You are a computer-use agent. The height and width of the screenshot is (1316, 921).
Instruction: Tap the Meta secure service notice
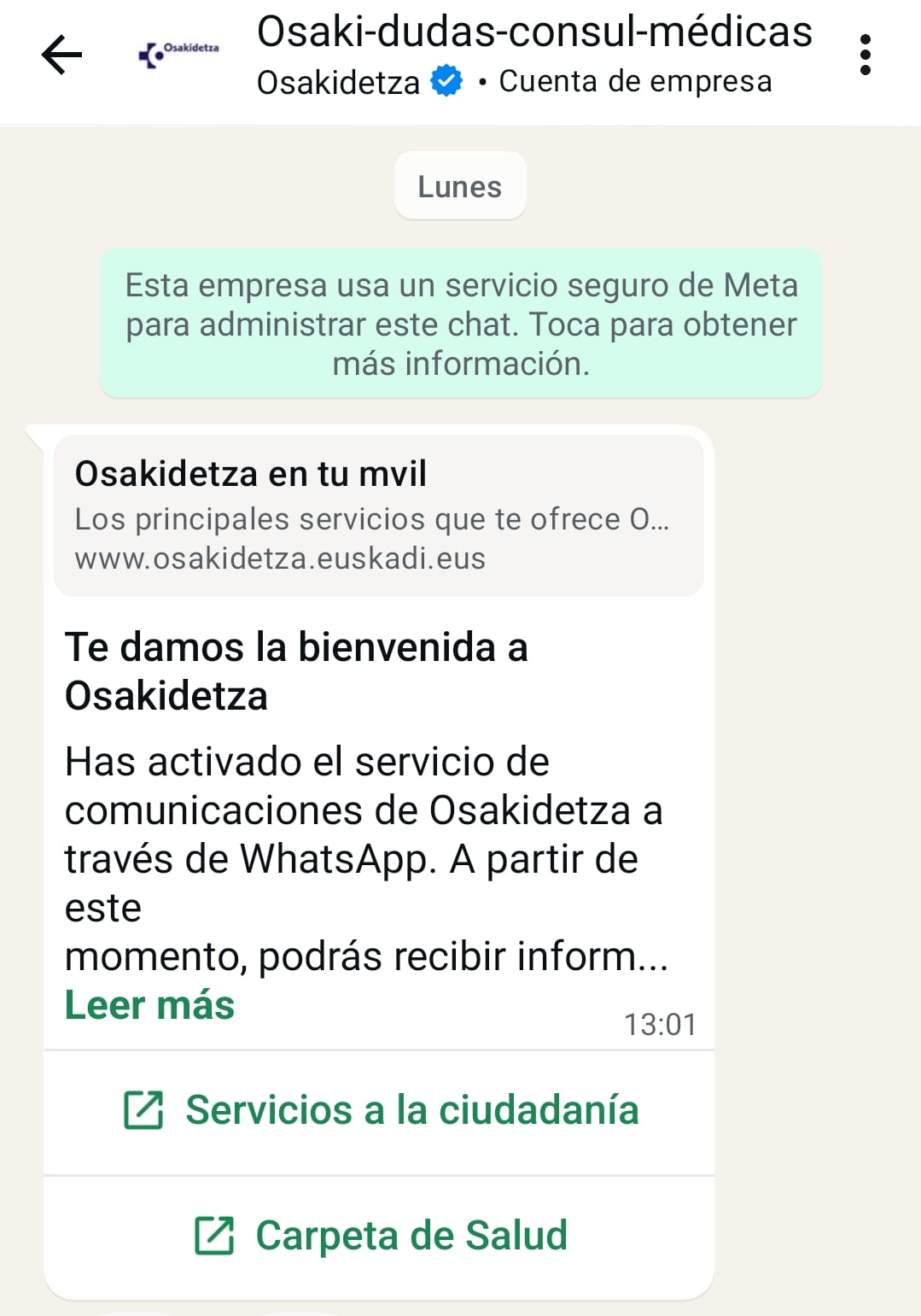(x=461, y=325)
